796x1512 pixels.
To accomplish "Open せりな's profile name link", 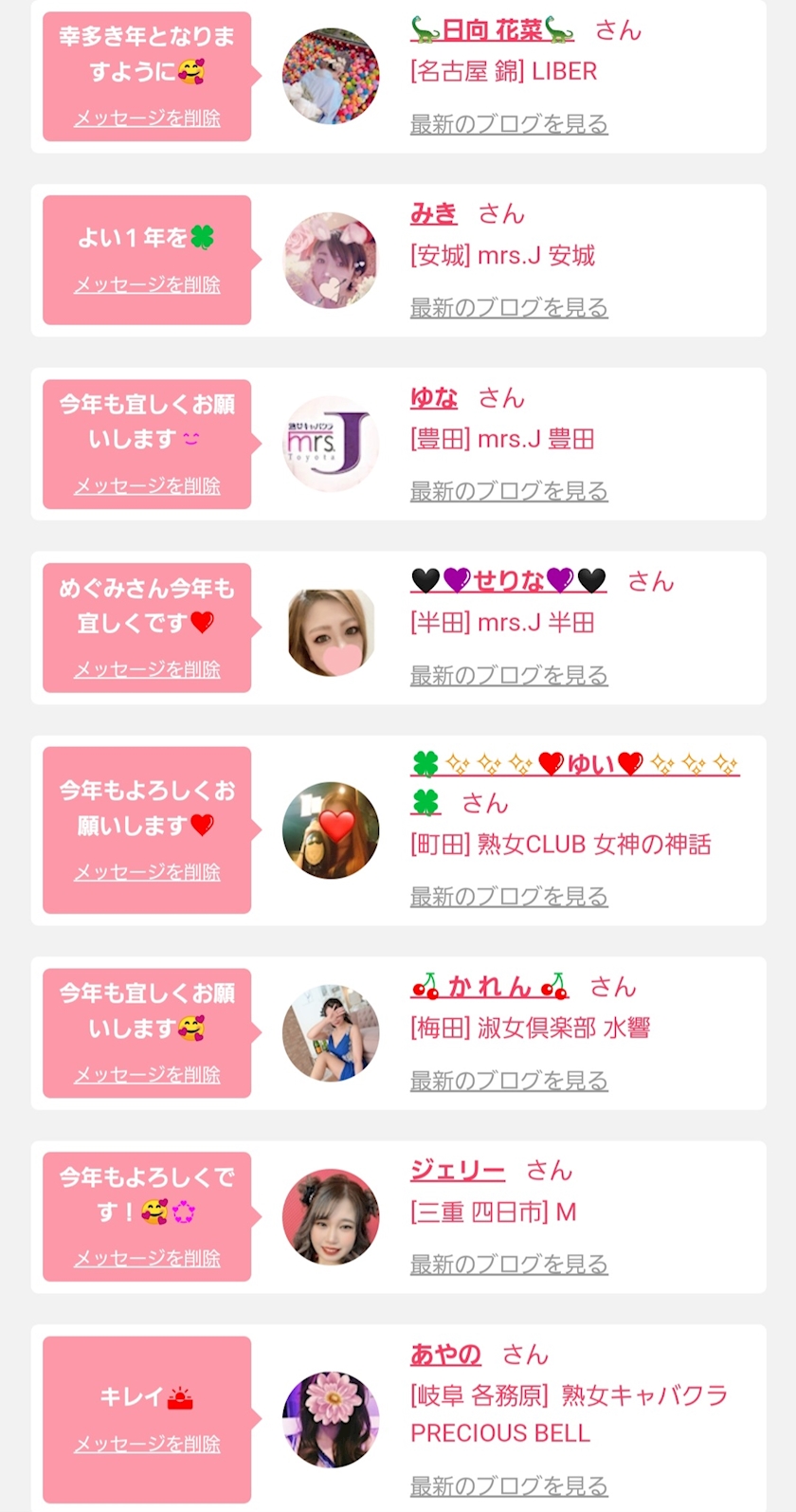I will 508,580.
